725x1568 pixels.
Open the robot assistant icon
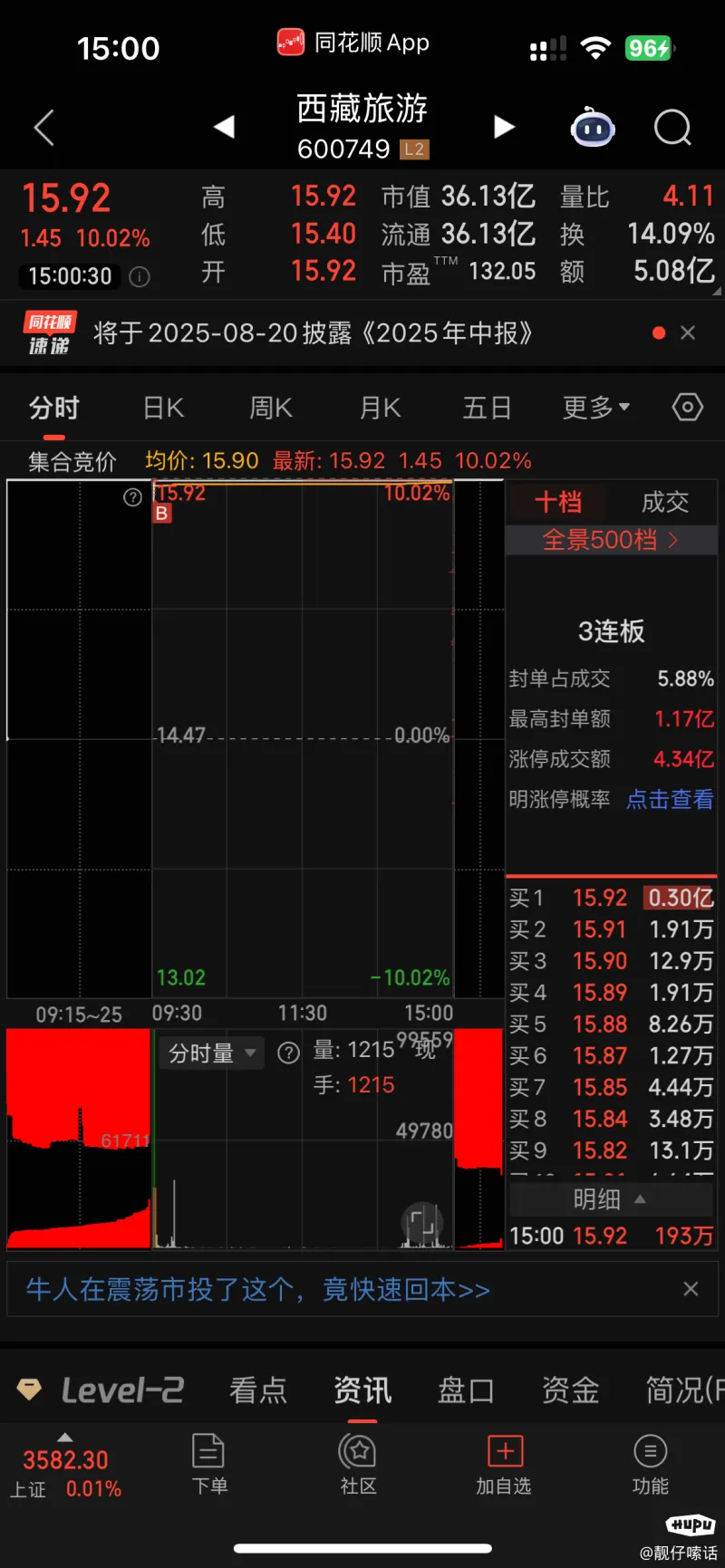pos(593,128)
